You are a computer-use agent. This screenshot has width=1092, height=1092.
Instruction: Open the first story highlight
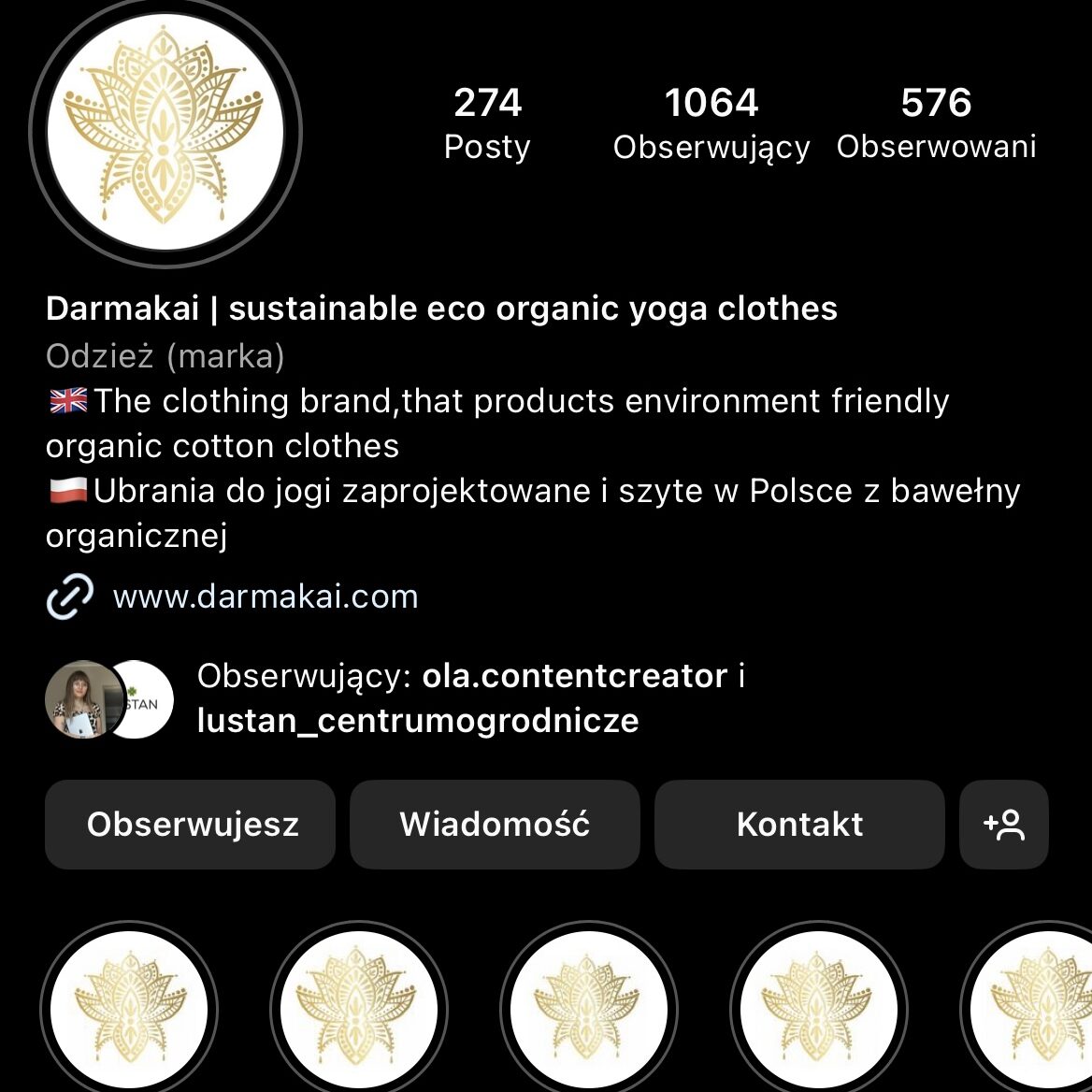[129, 1010]
